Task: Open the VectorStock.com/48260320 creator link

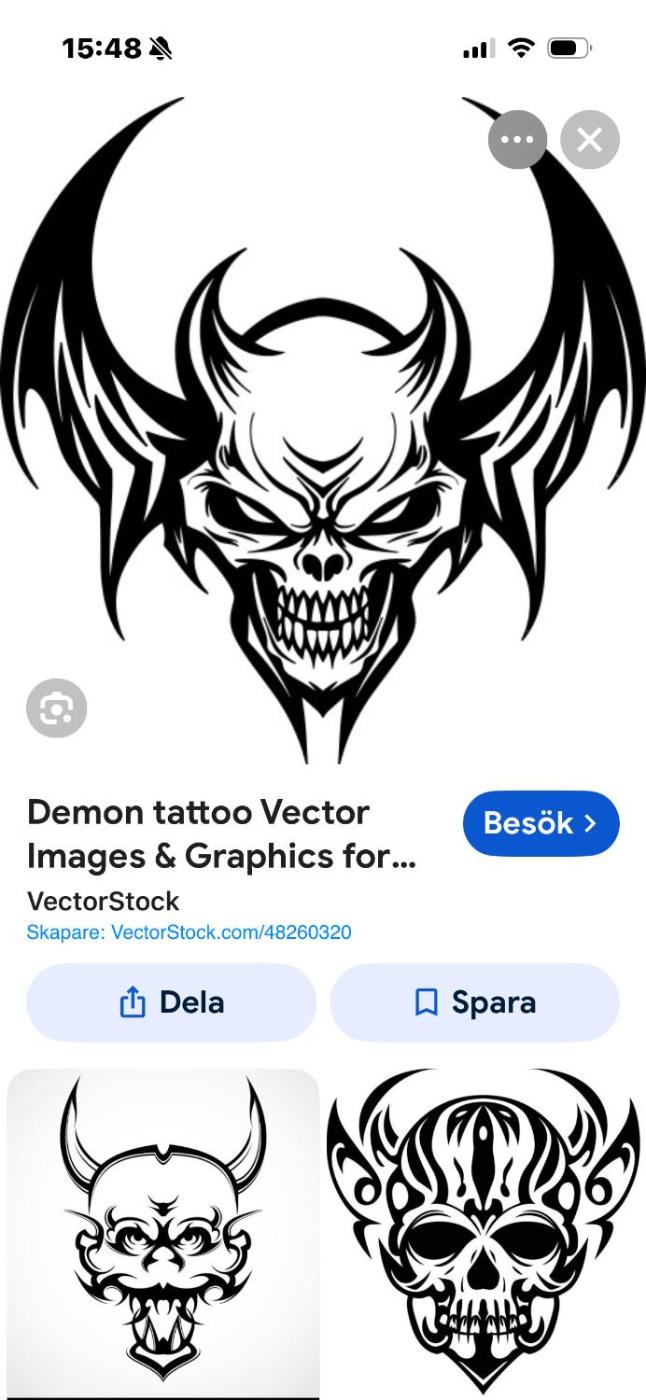Action: tap(230, 933)
